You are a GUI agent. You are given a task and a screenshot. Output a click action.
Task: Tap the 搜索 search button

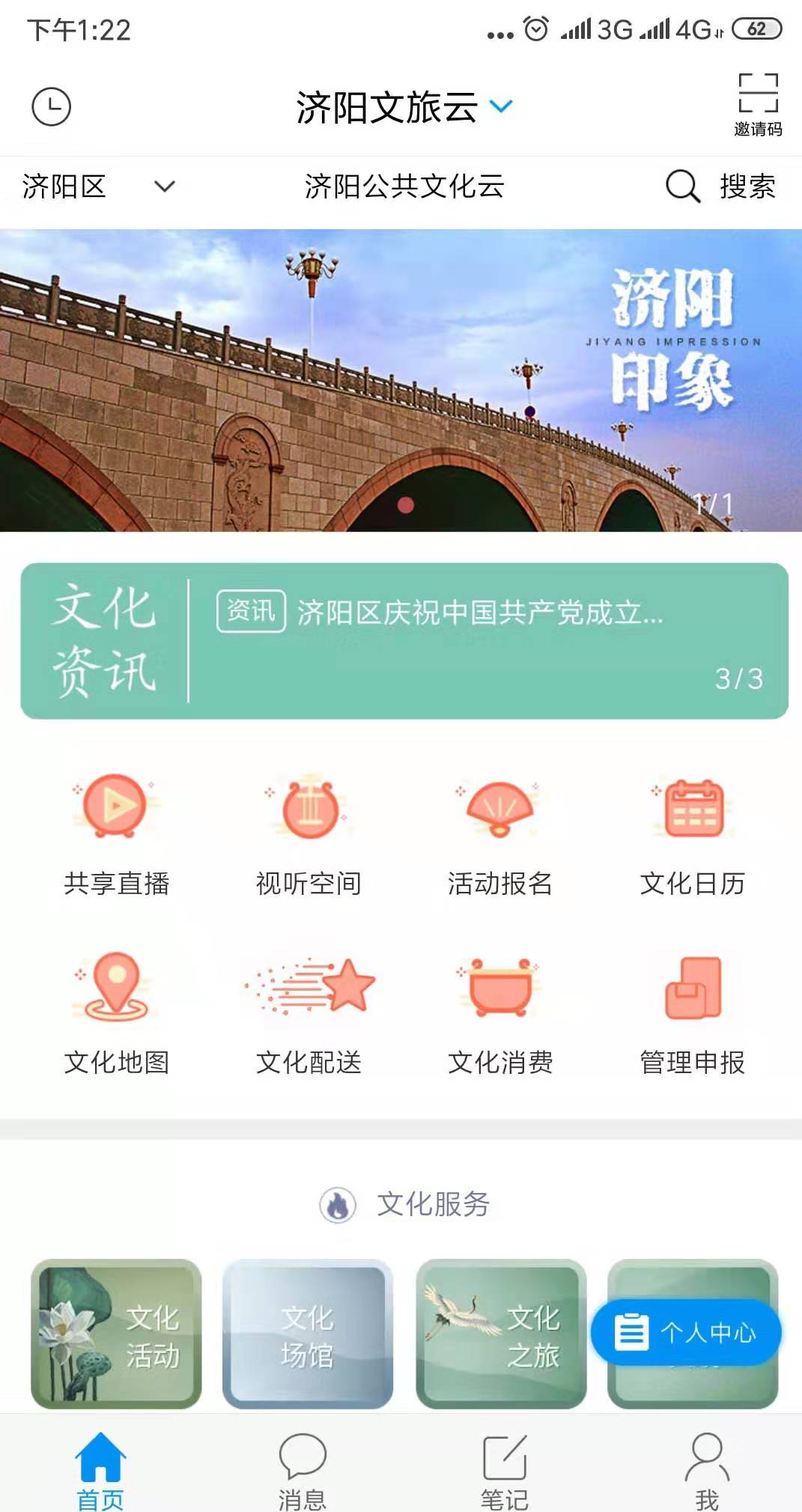[721, 186]
